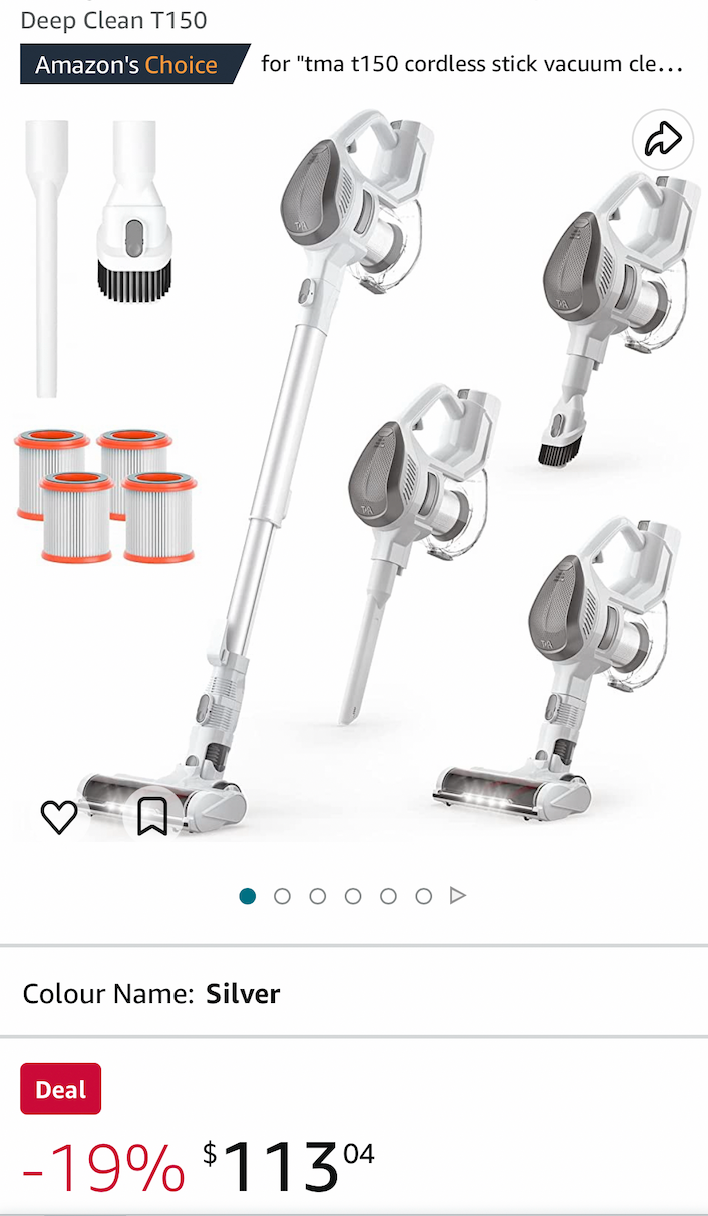Image resolution: width=708 pixels, height=1216 pixels.
Task: Add the vacuum to your wish list
Action: (59, 817)
